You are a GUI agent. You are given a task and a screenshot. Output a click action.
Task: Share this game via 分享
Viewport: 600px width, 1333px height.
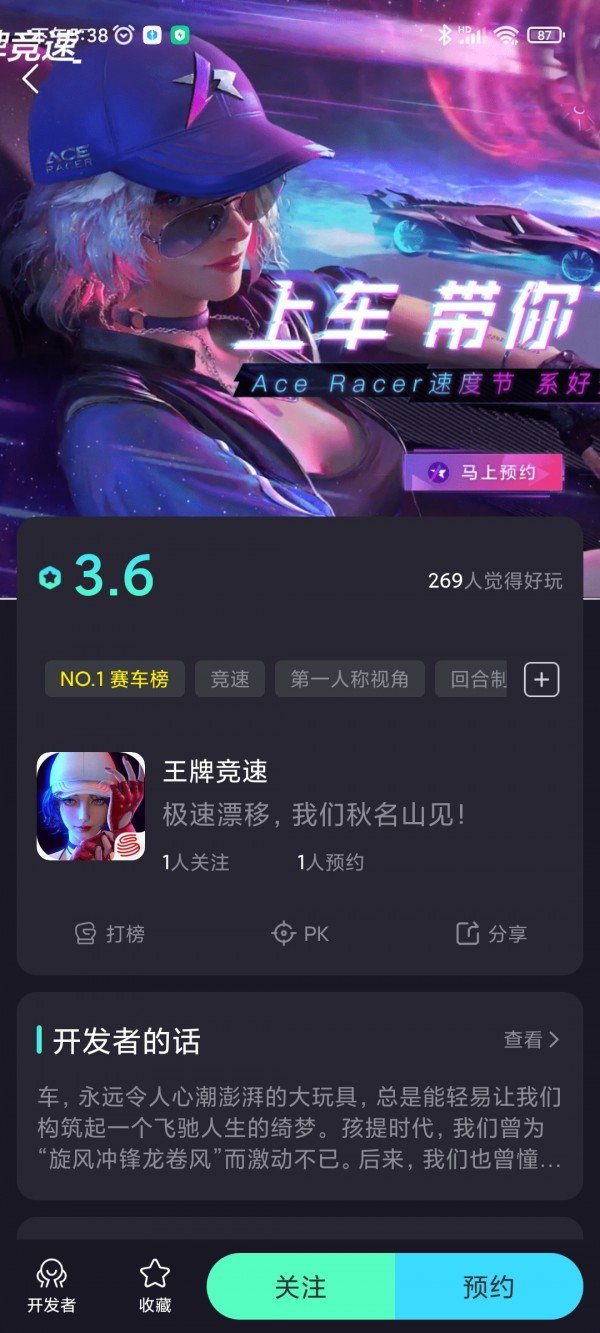point(491,934)
